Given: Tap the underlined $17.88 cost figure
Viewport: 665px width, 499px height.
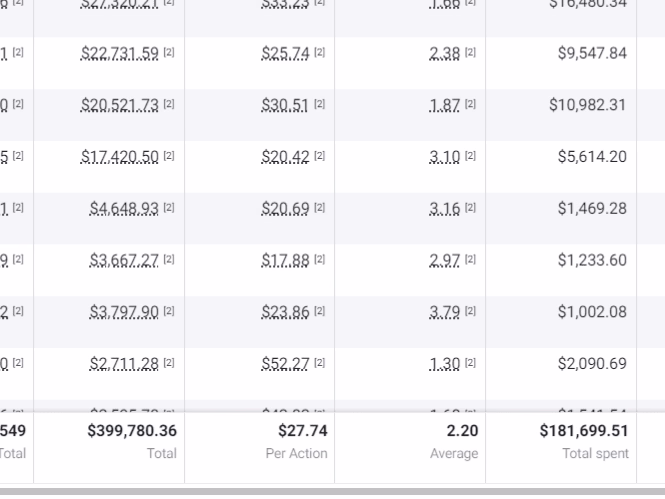Looking at the screenshot, I should click(285, 261).
